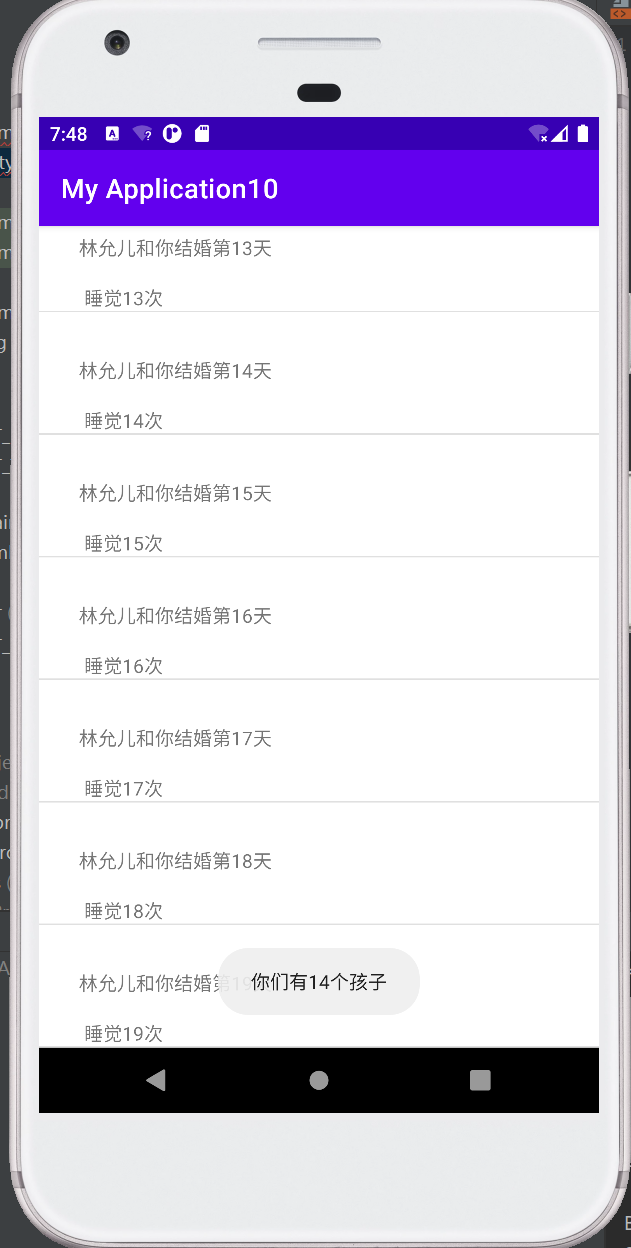The height and width of the screenshot is (1248, 631).
Task: Tap the row 林允儿和你结婚第15天
Action: tap(318, 495)
